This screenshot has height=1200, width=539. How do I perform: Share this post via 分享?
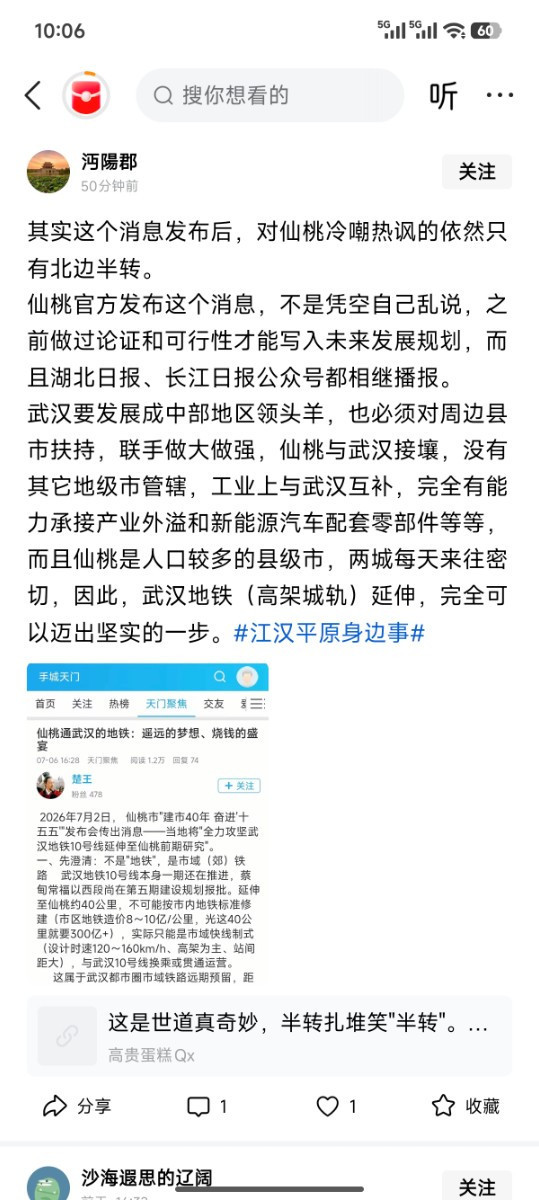[x=77, y=1106]
